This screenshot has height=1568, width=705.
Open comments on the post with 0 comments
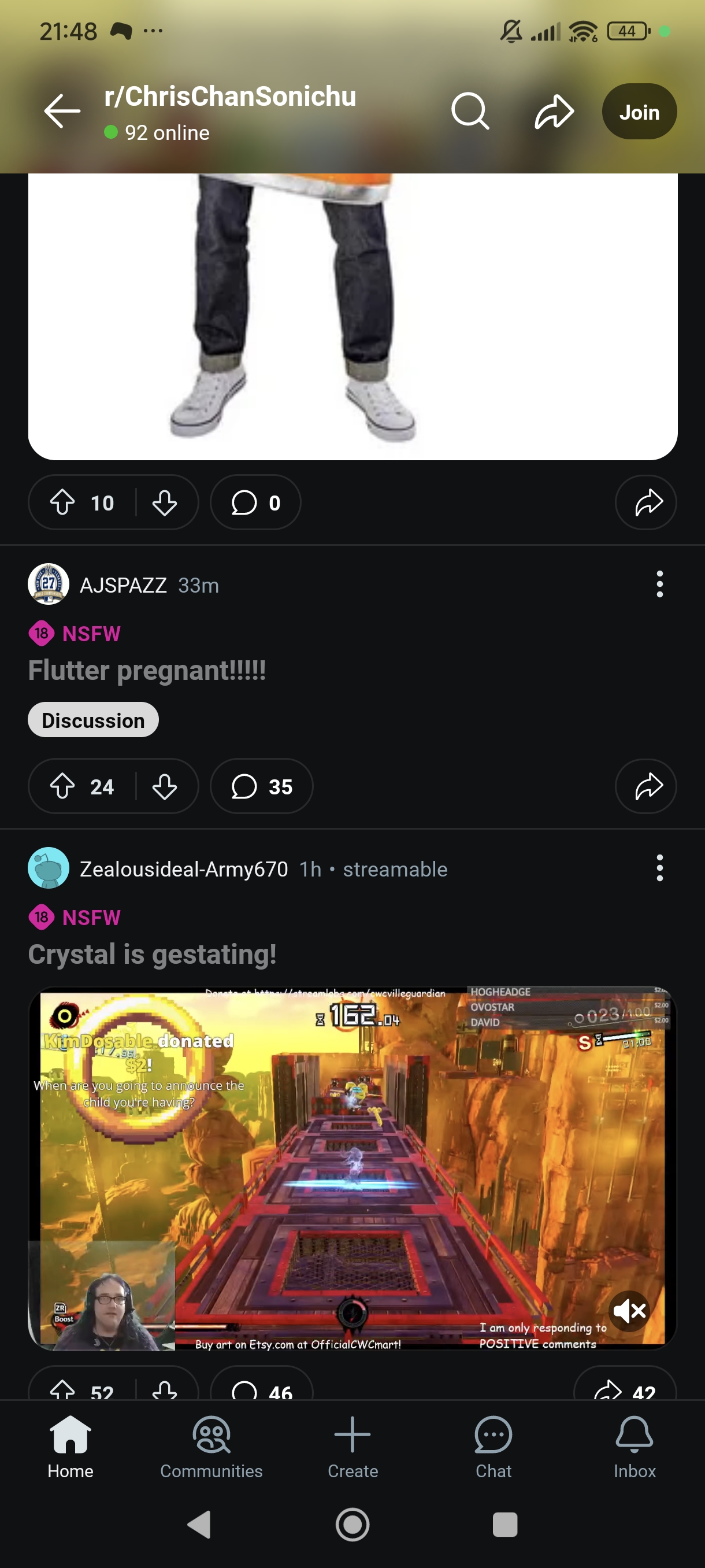click(x=255, y=503)
